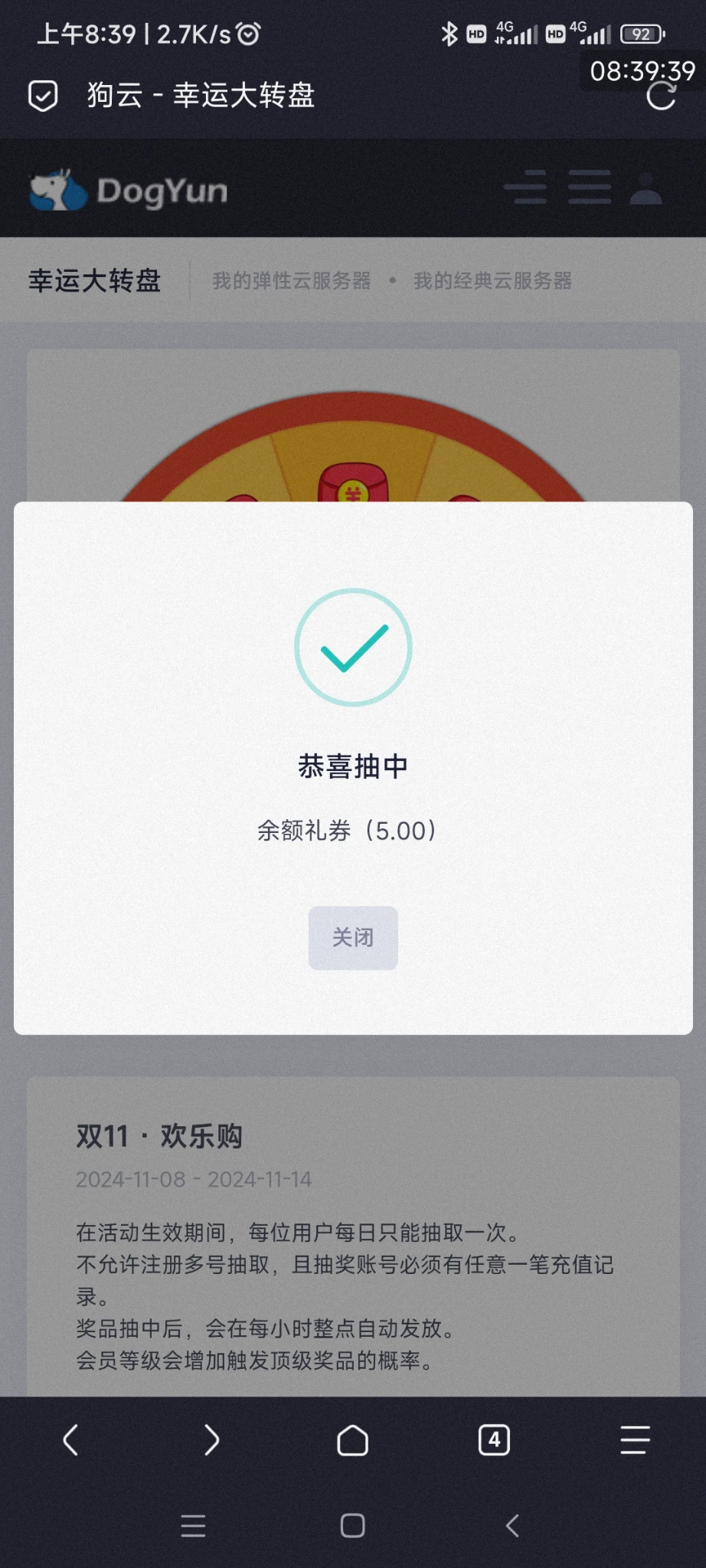
Task: Tap the system back button
Action: [512, 1525]
